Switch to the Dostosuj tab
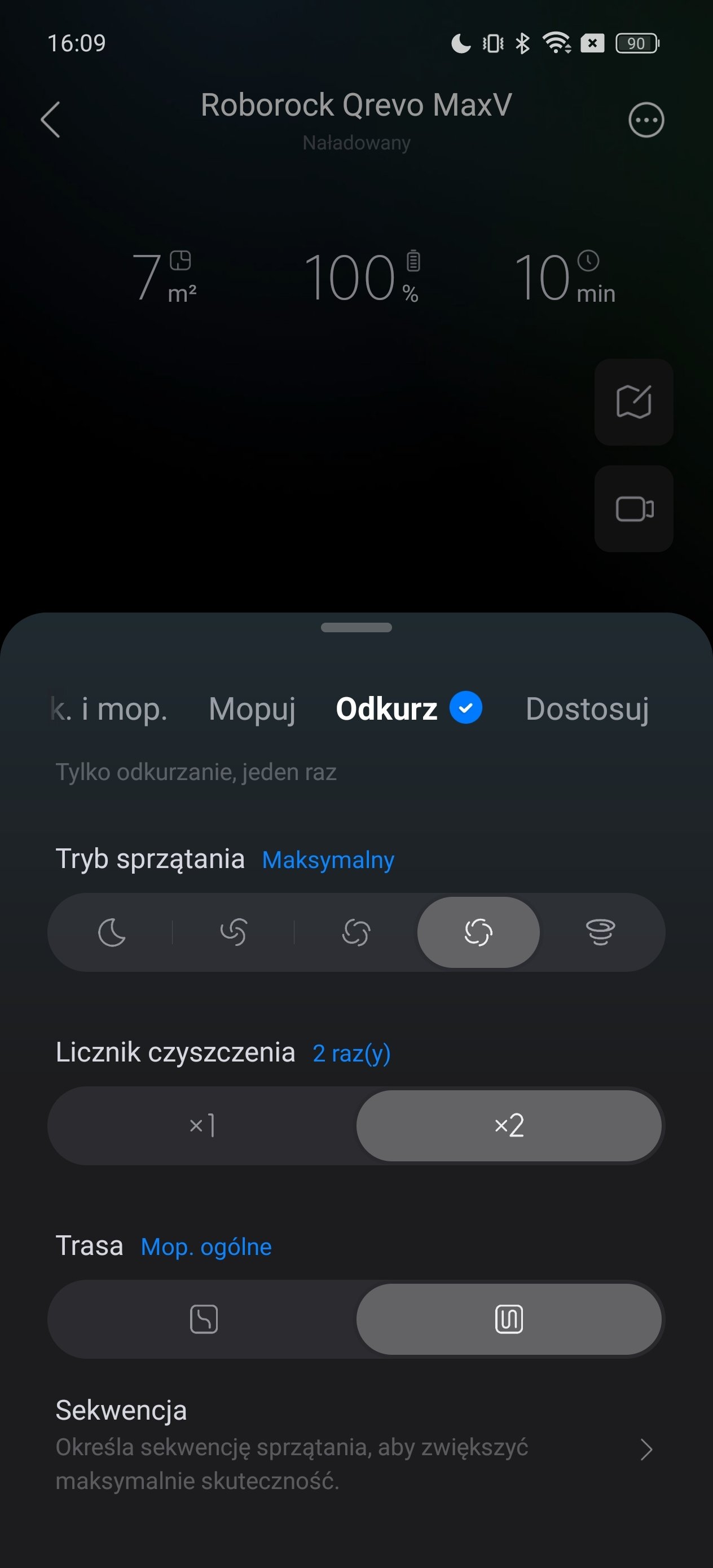This screenshot has height=1568, width=713. (587, 709)
